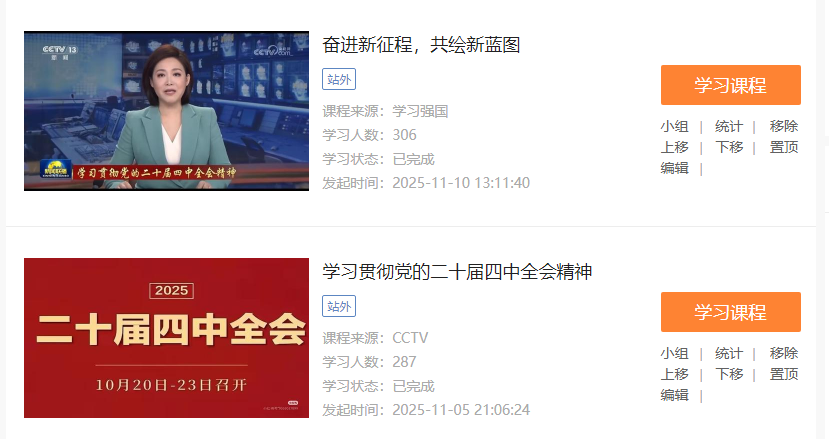Choose 置顶 for 学习贯彻党的二十届四中全会精神
This screenshot has height=439, width=829.
pos(784,374)
